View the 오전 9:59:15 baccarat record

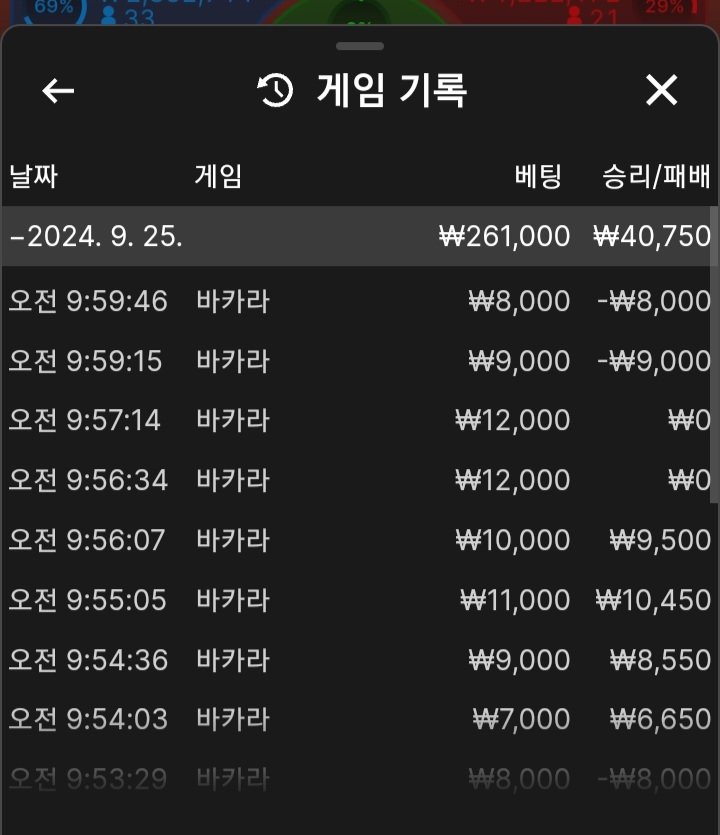(358, 361)
